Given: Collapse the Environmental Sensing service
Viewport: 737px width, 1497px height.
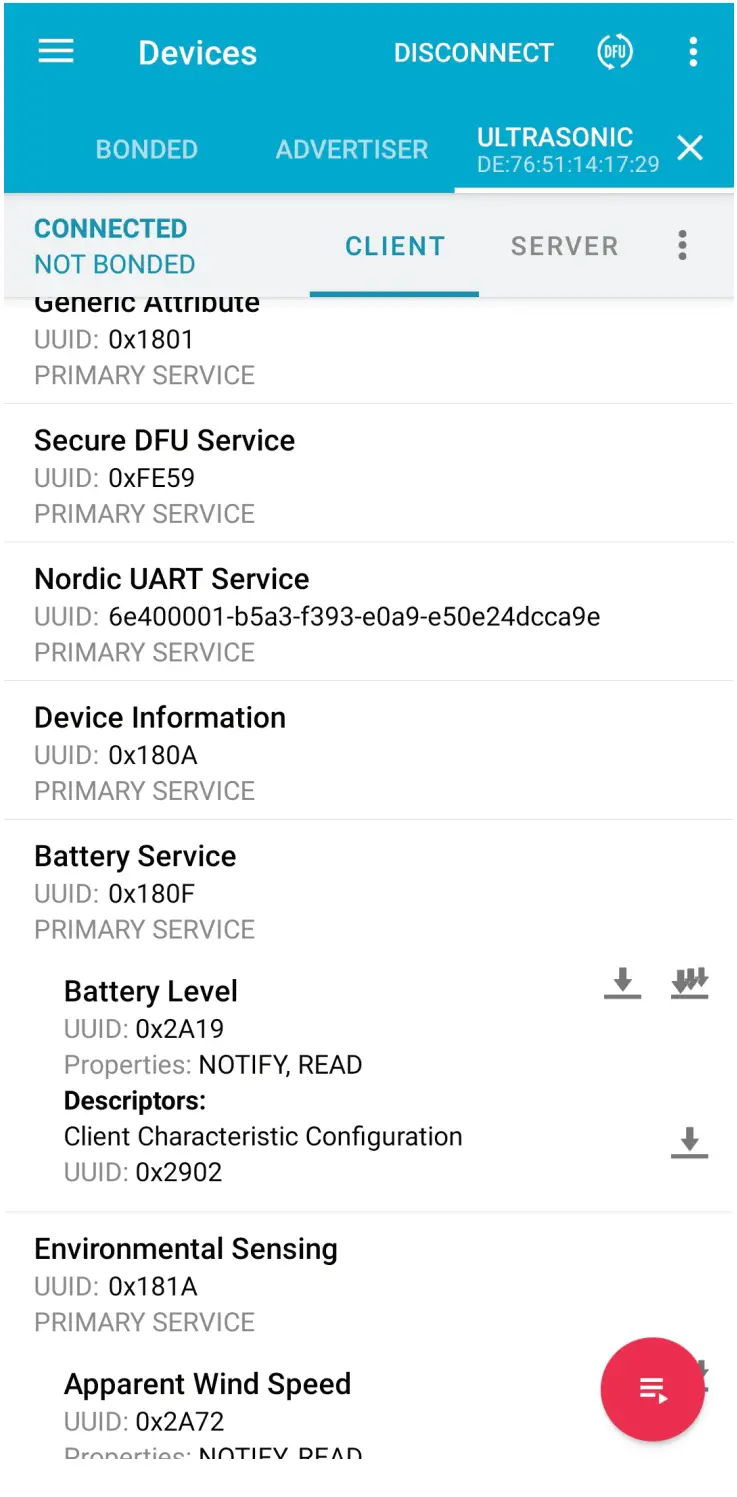Looking at the screenshot, I should pyautogui.click(x=300, y=1284).
